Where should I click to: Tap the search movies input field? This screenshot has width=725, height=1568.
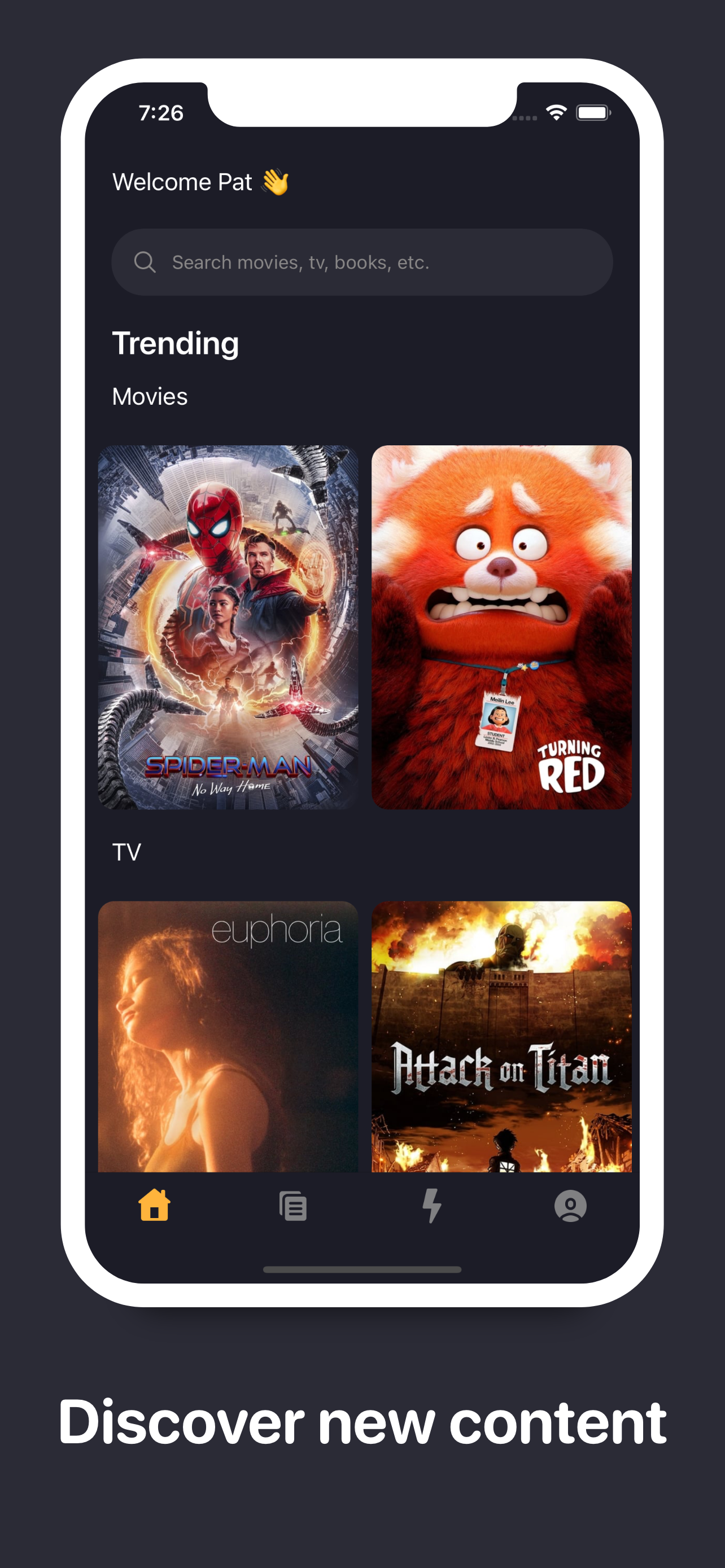[361, 262]
